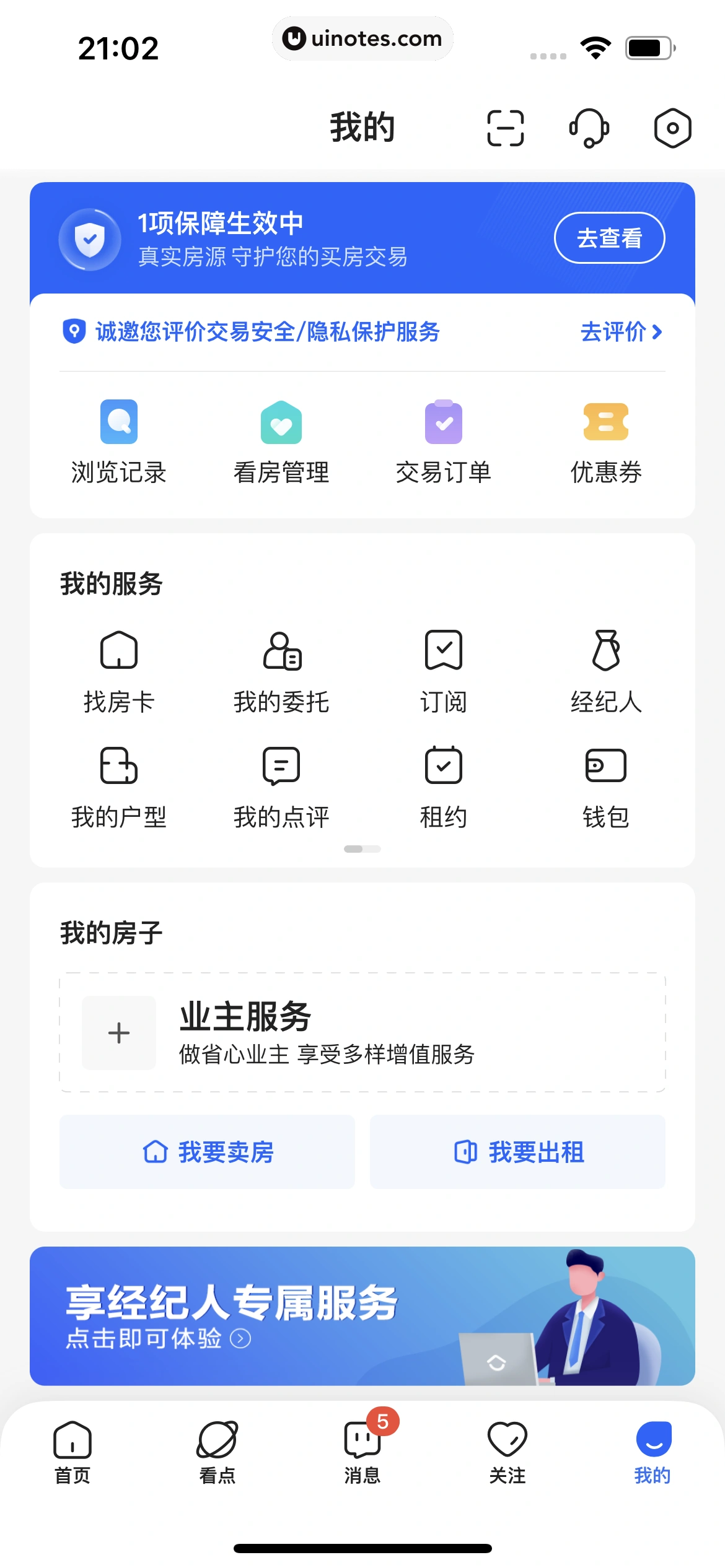
Task: Open the scan icon in the header
Action: point(505,128)
